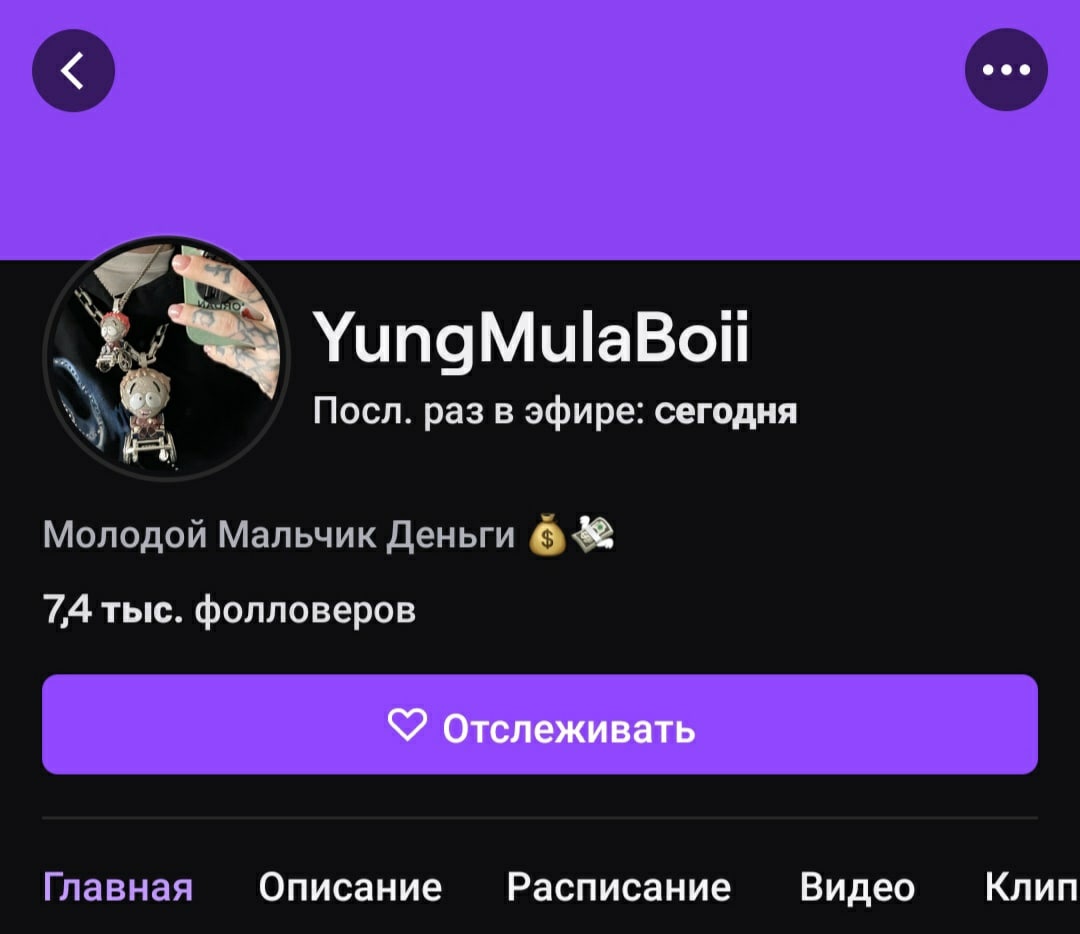
Task: Switch to the Главная tab
Action: point(118,886)
